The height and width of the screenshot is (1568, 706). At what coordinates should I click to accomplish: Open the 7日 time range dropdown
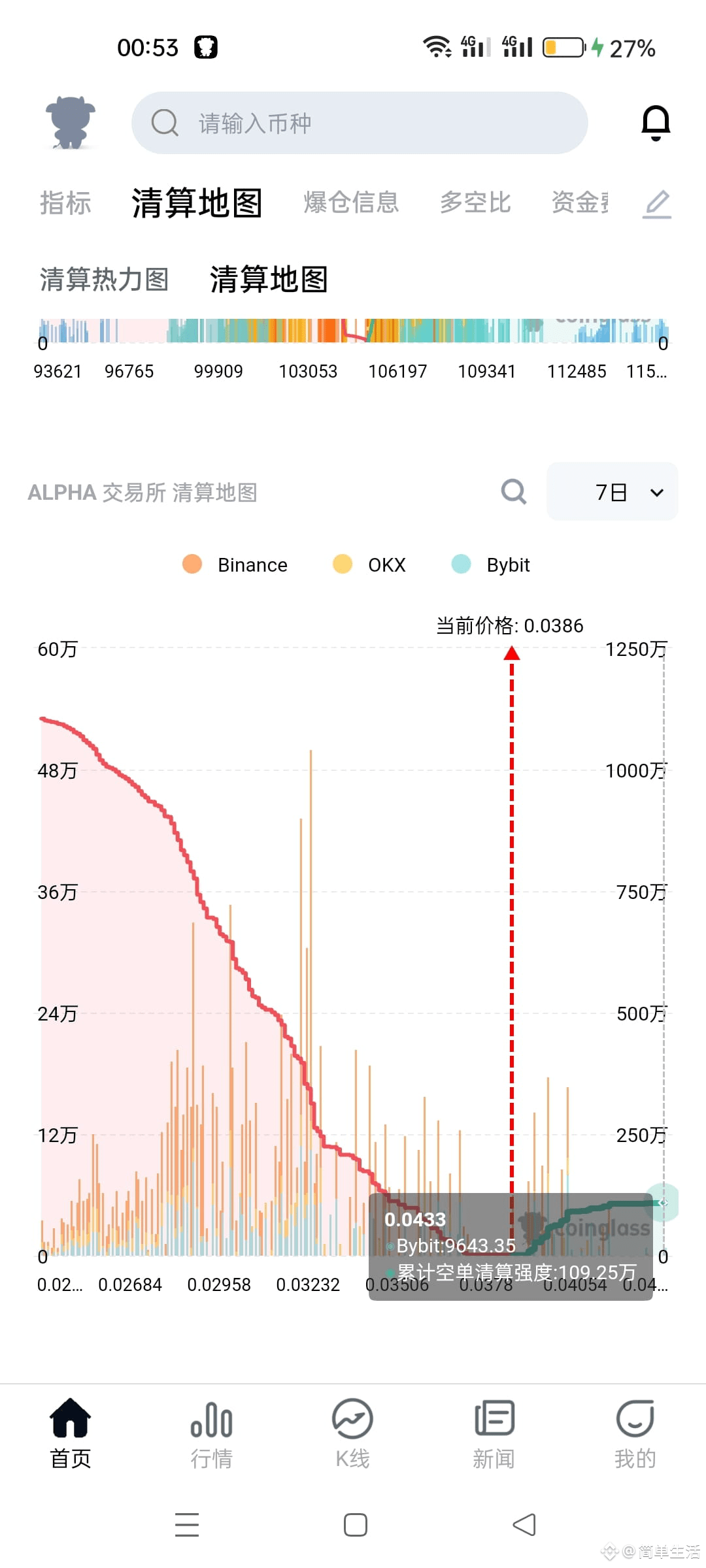611,492
